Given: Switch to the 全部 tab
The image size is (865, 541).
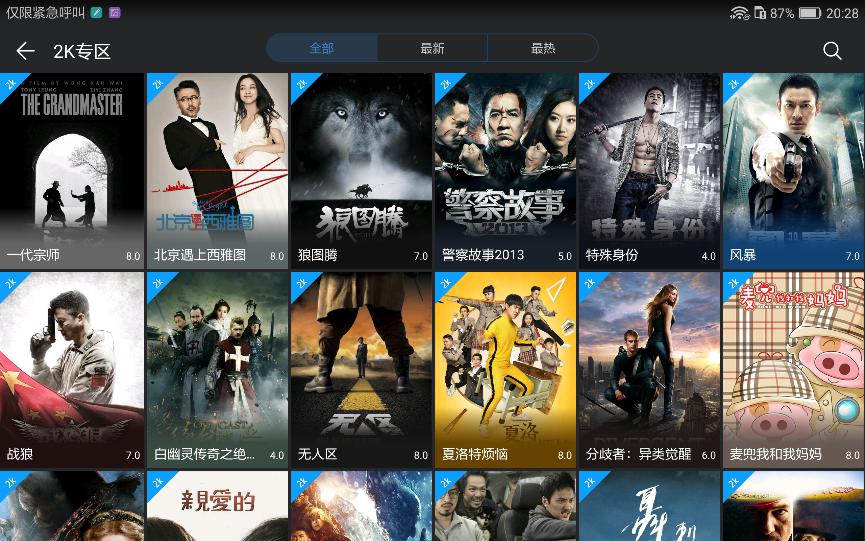Looking at the screenshot, I should (321, 48).
